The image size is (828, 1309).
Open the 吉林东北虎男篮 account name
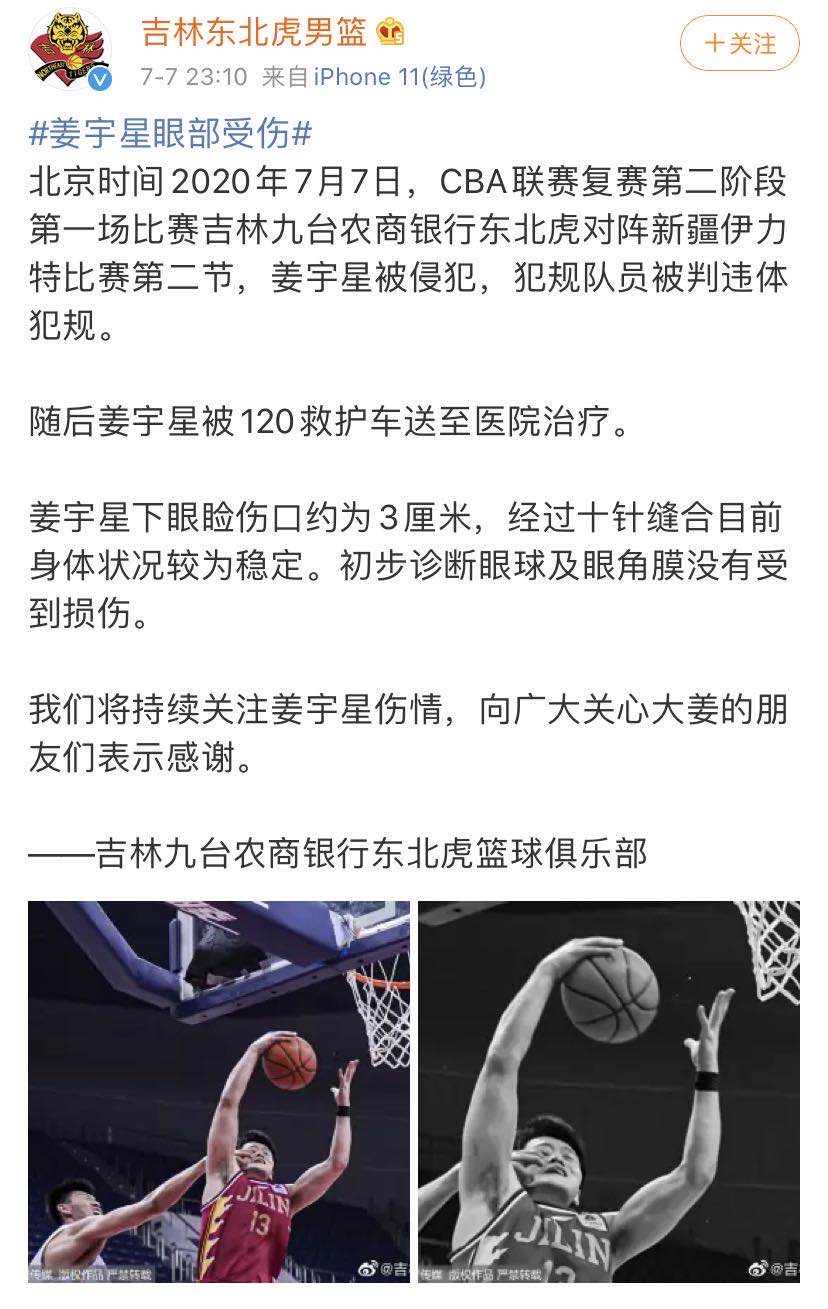(x=254, y=32)
